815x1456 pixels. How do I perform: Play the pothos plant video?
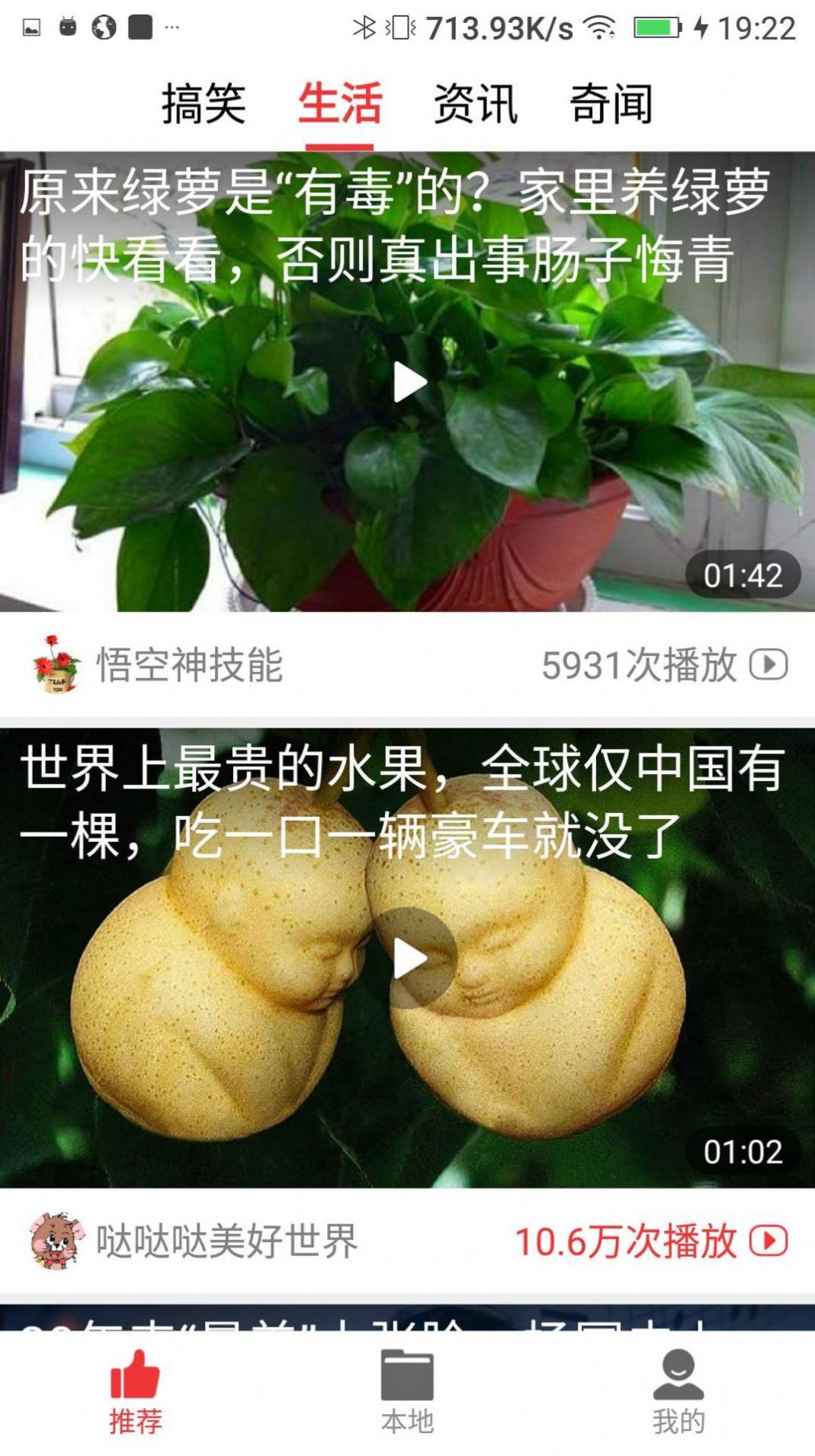[409, 381]
